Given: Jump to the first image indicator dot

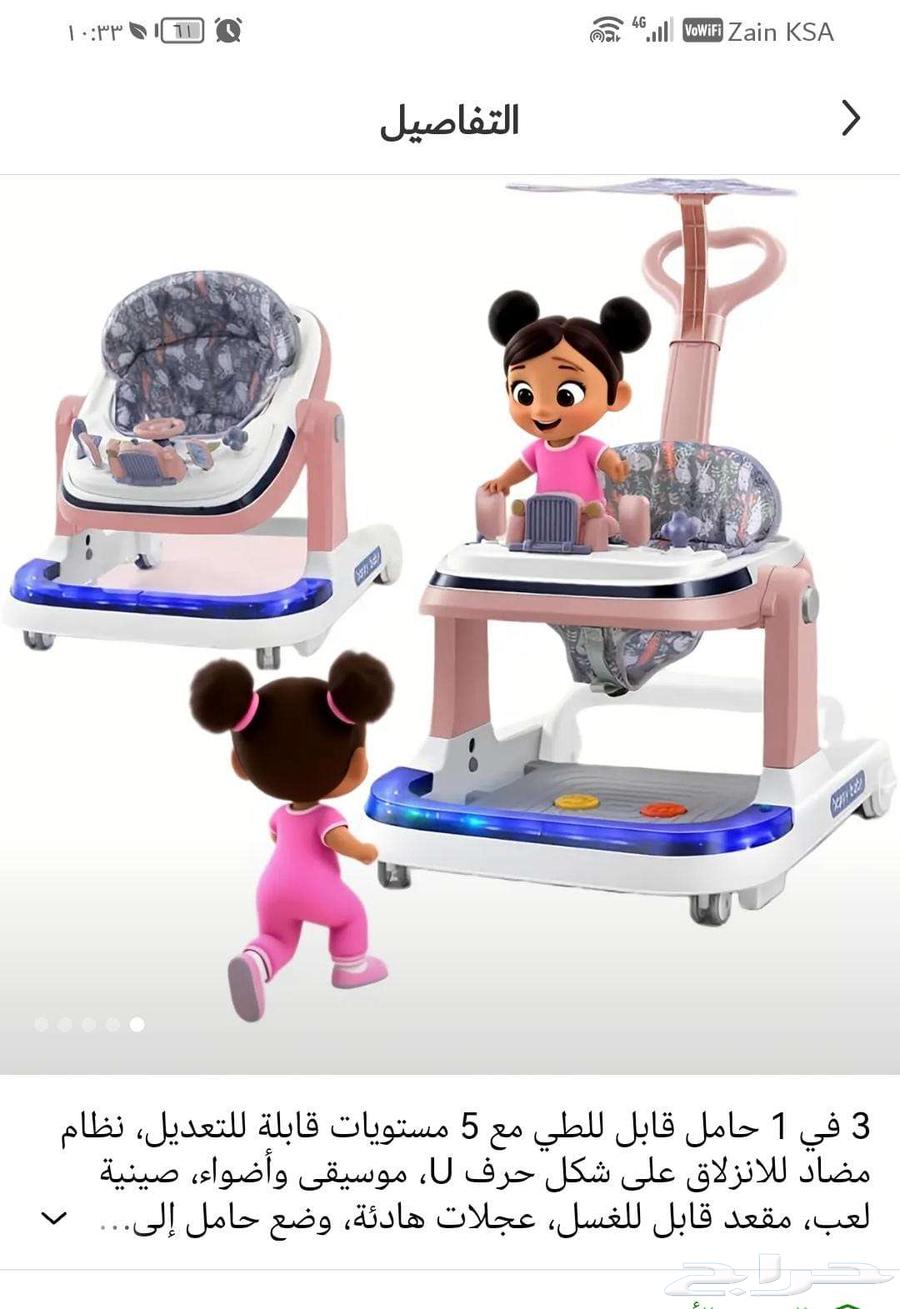Looking at the screenshot, I should tap(41, 1024).
